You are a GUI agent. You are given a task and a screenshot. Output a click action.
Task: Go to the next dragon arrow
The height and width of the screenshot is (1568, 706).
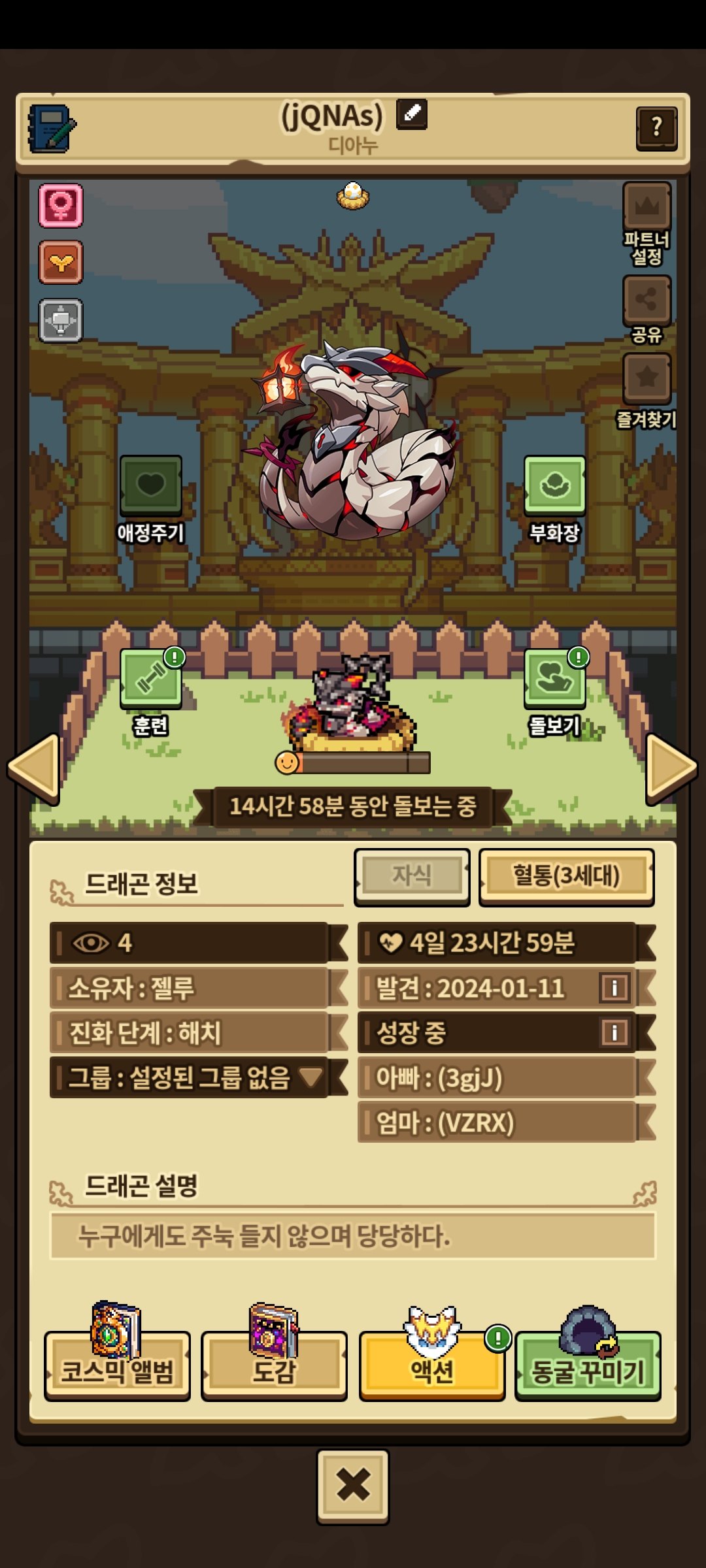tap(671, 768)
